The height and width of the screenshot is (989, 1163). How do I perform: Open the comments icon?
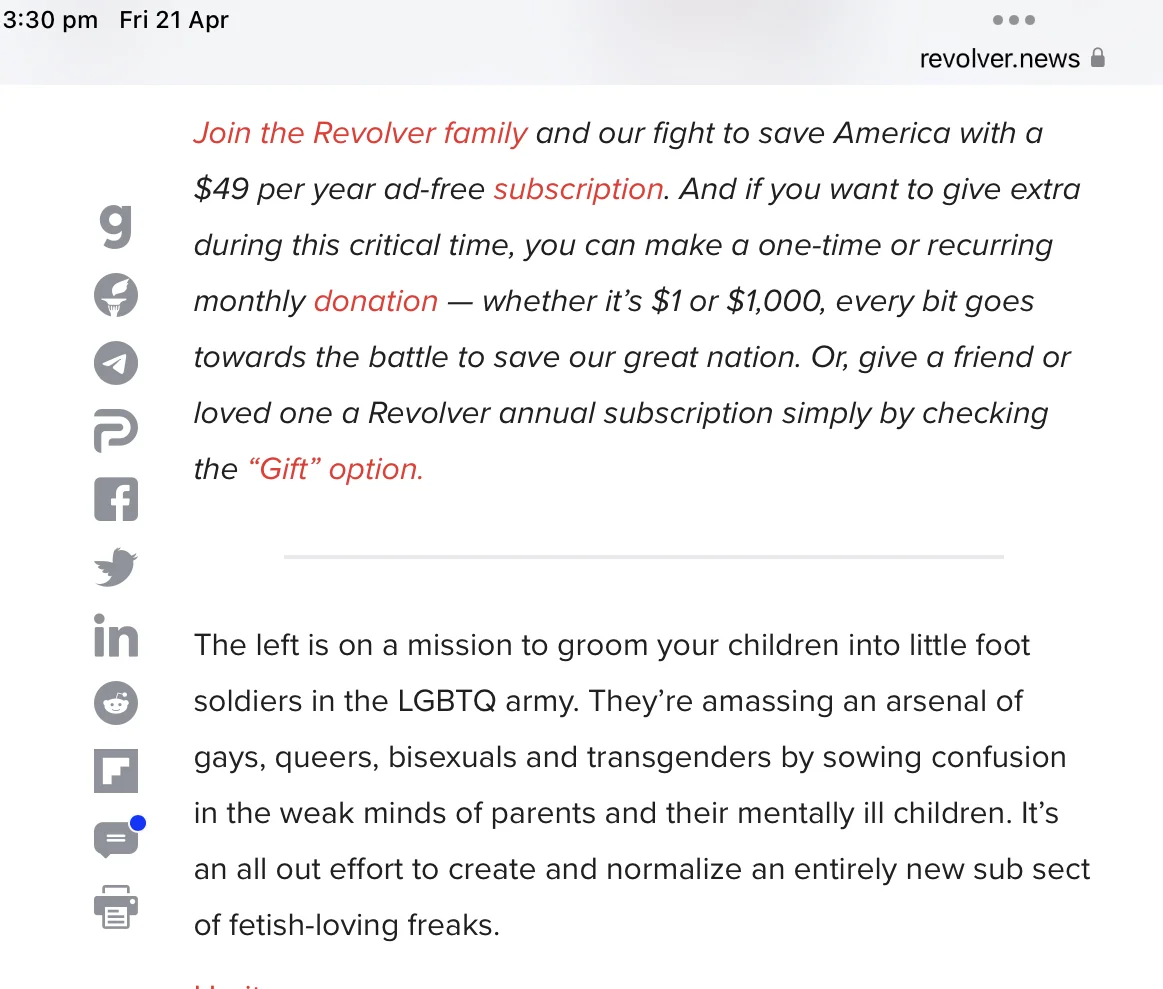point(116,840)
